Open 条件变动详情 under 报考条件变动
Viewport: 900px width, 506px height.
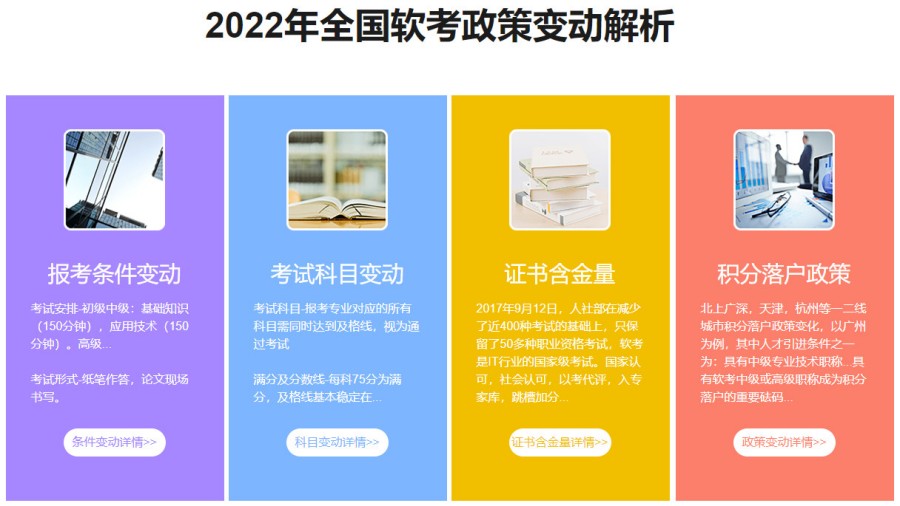pos(114,442)
